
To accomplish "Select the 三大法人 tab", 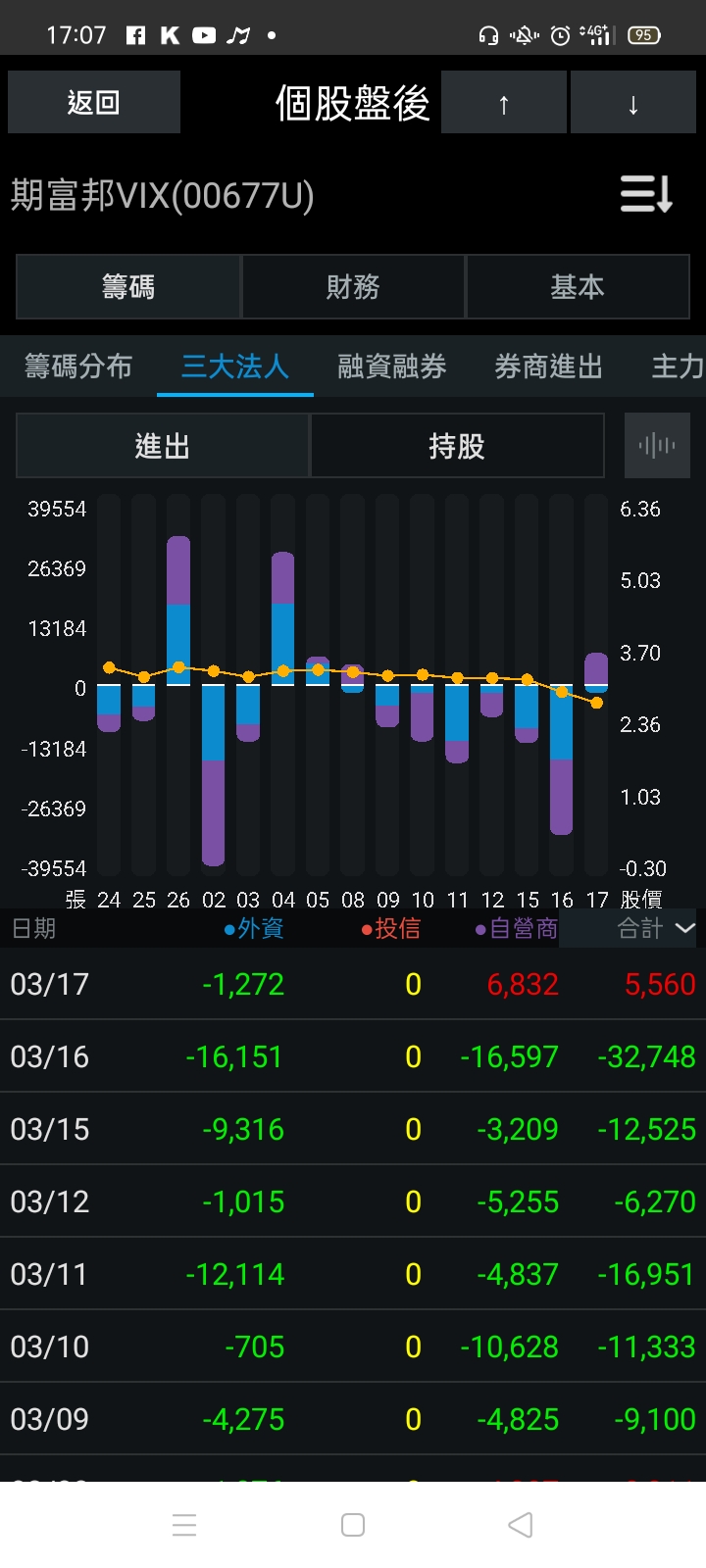I will click(235, 367).
